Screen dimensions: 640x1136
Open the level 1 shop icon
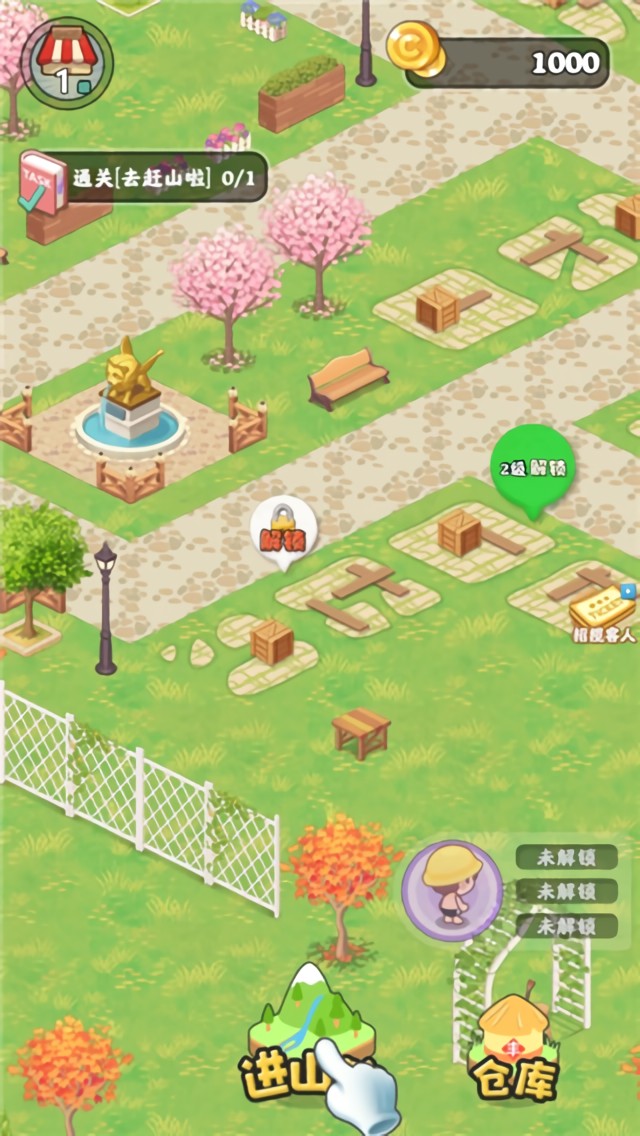(66, 63)
